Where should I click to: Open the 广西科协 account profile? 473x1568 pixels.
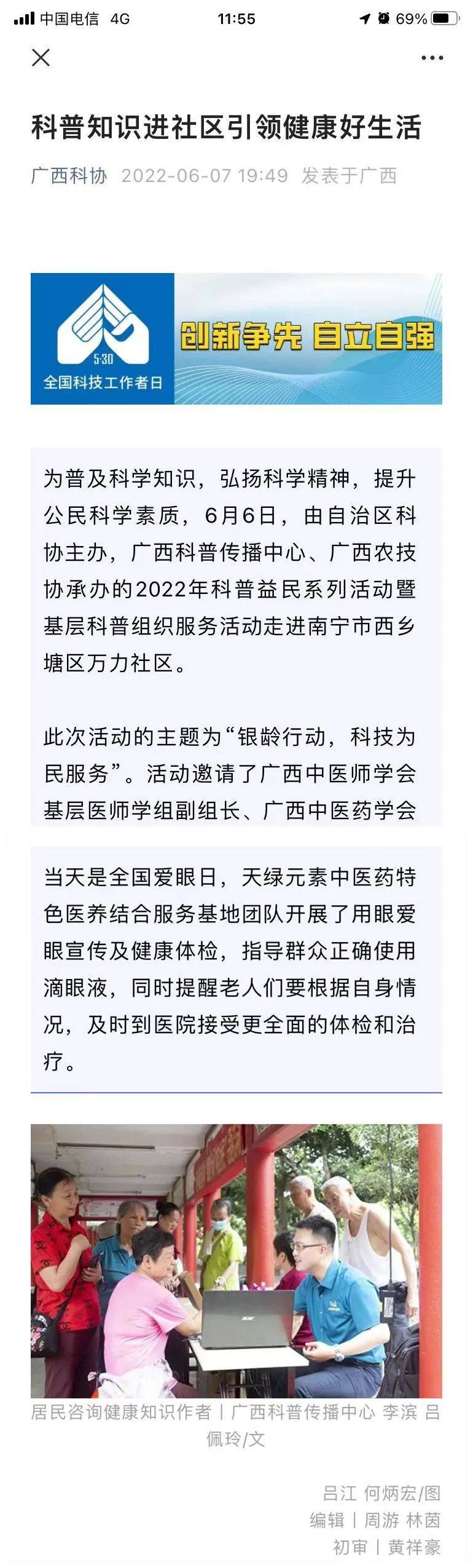69,176
